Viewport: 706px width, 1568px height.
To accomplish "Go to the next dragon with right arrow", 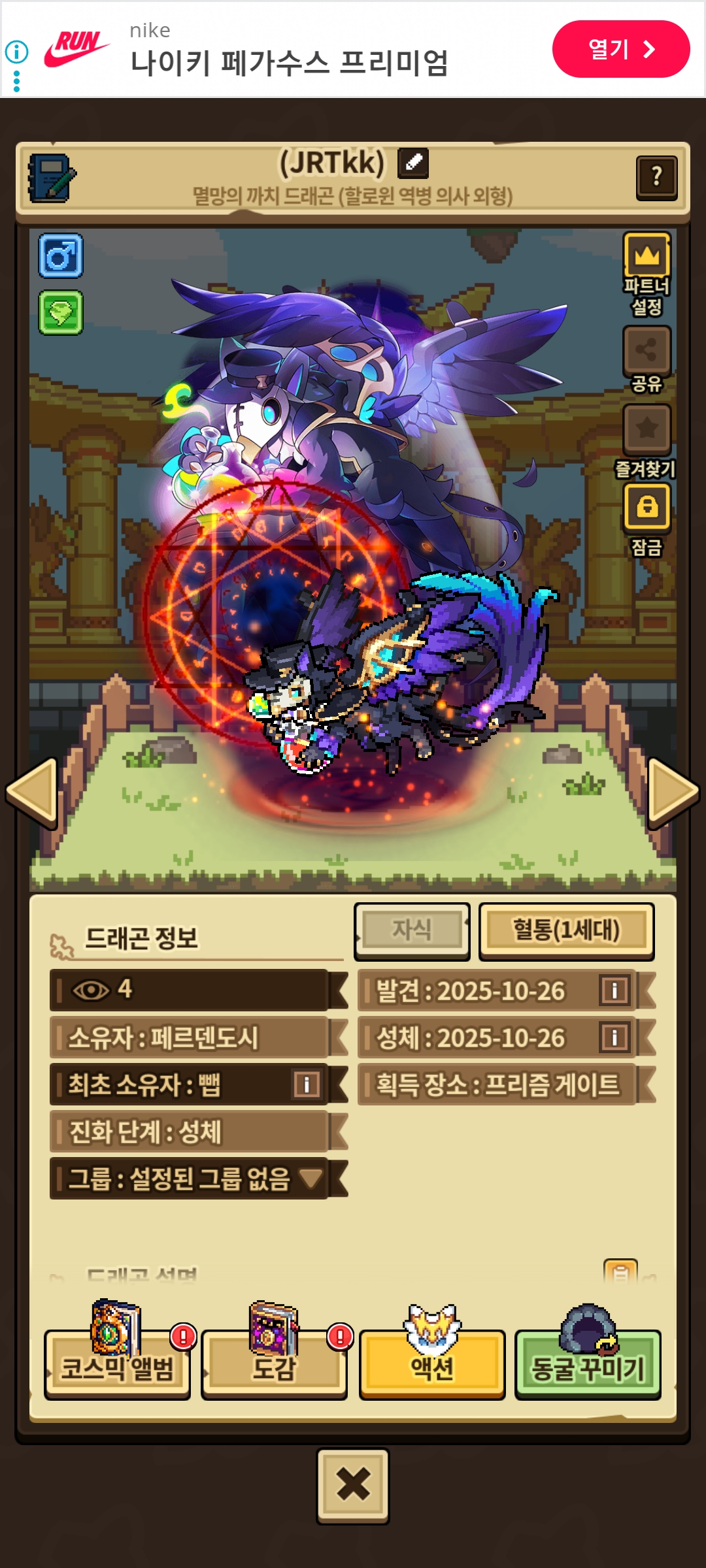I will 673,792.
